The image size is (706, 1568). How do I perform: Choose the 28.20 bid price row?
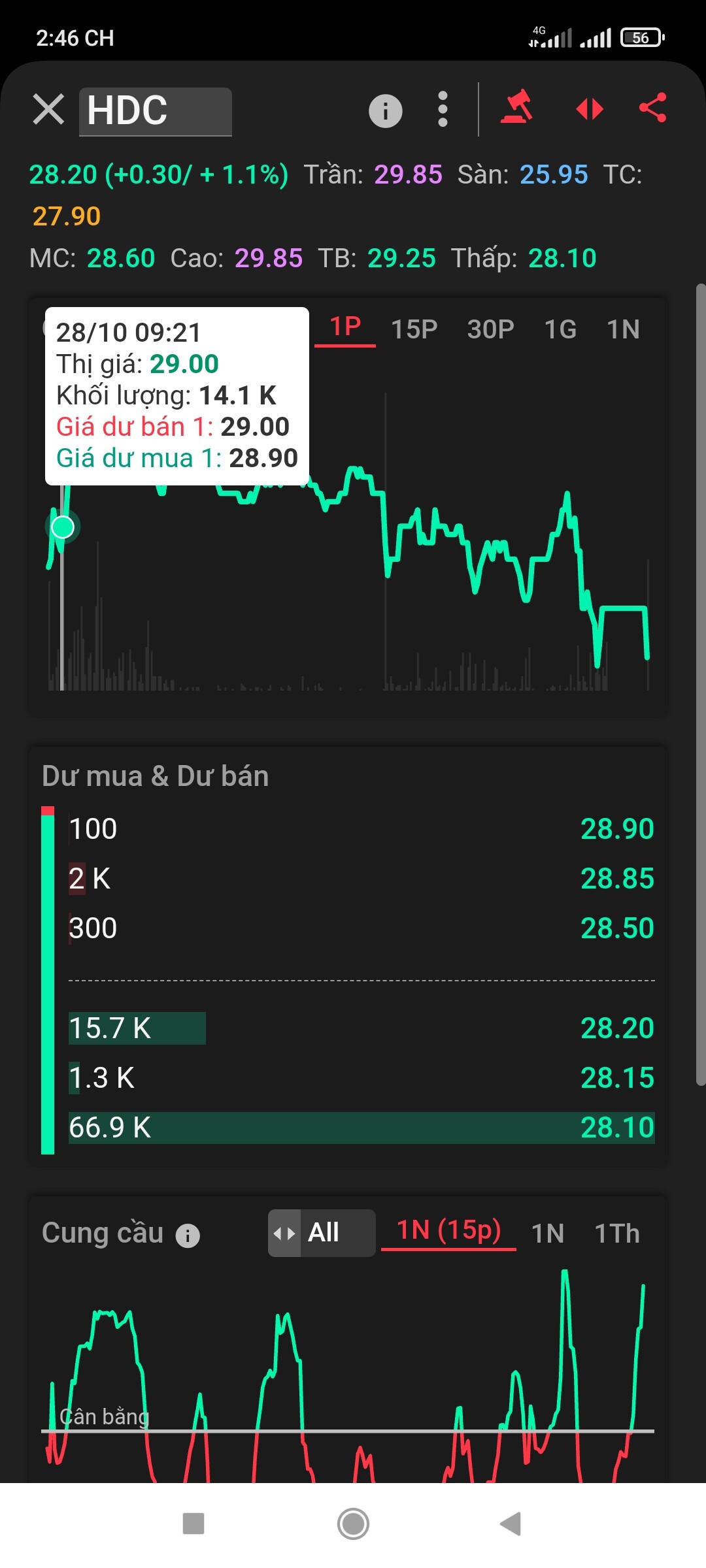pyautogui.click(x=361, y=1028)
